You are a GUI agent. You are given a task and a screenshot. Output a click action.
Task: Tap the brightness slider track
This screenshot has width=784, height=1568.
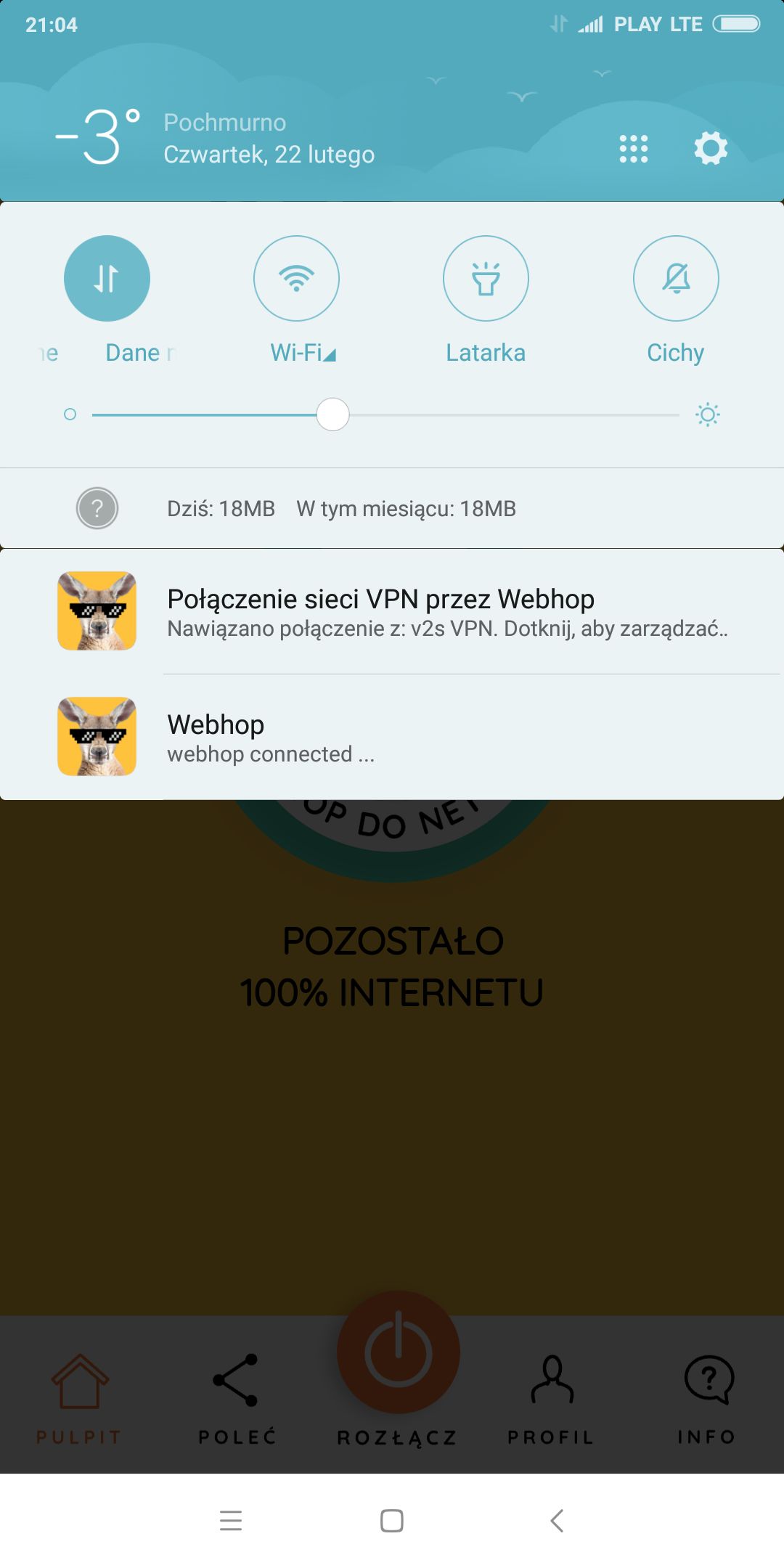tap(508, 415)
